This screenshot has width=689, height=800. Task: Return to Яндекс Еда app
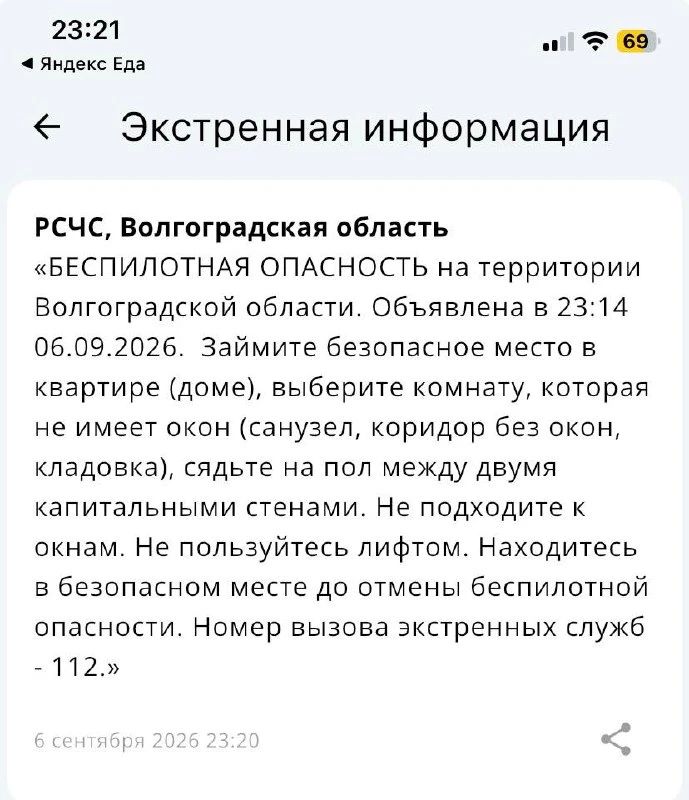coord(83,64)
